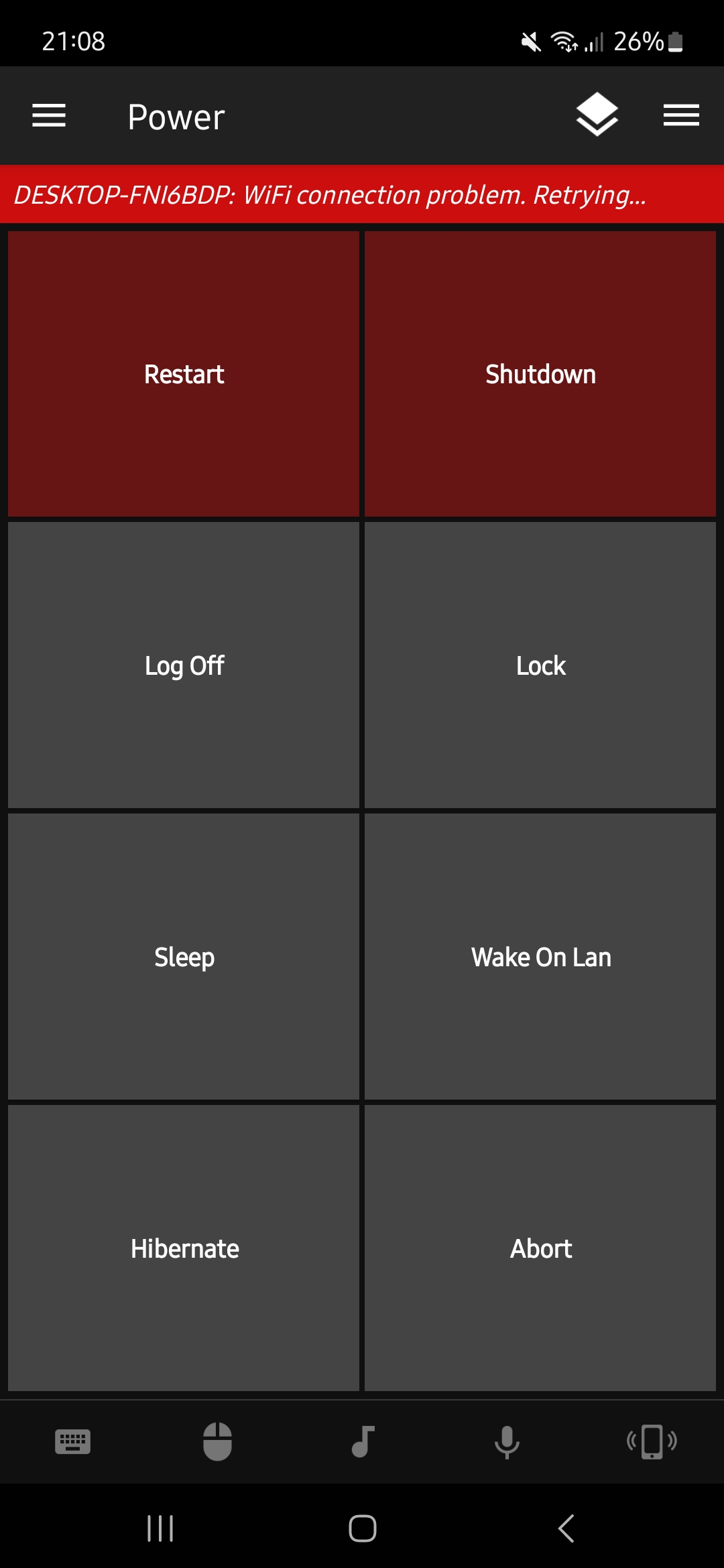Lock the remote computer
Viewport: 724px width, 1568px height.
click(x=540, y=665)
